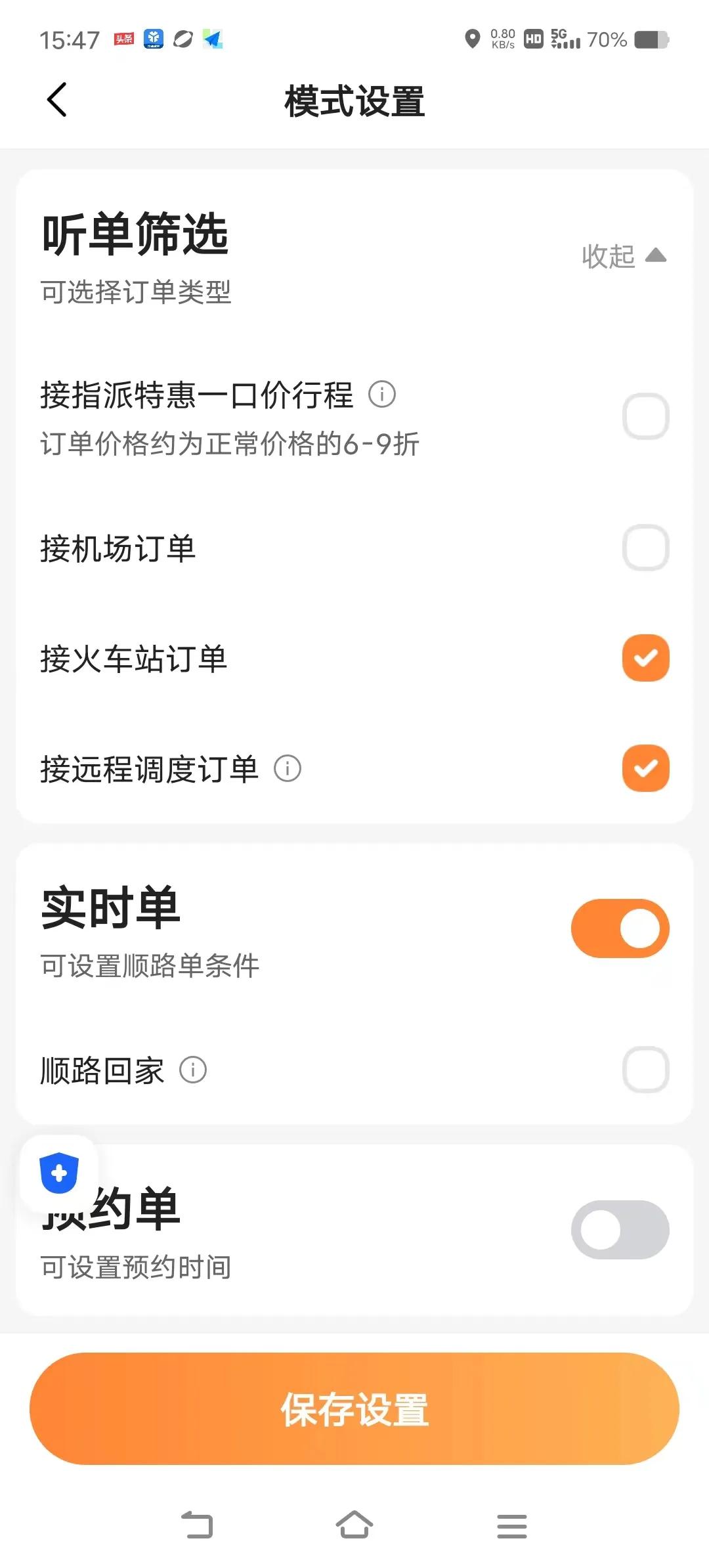Select the 实时单 section title

[x=110, y=909]
